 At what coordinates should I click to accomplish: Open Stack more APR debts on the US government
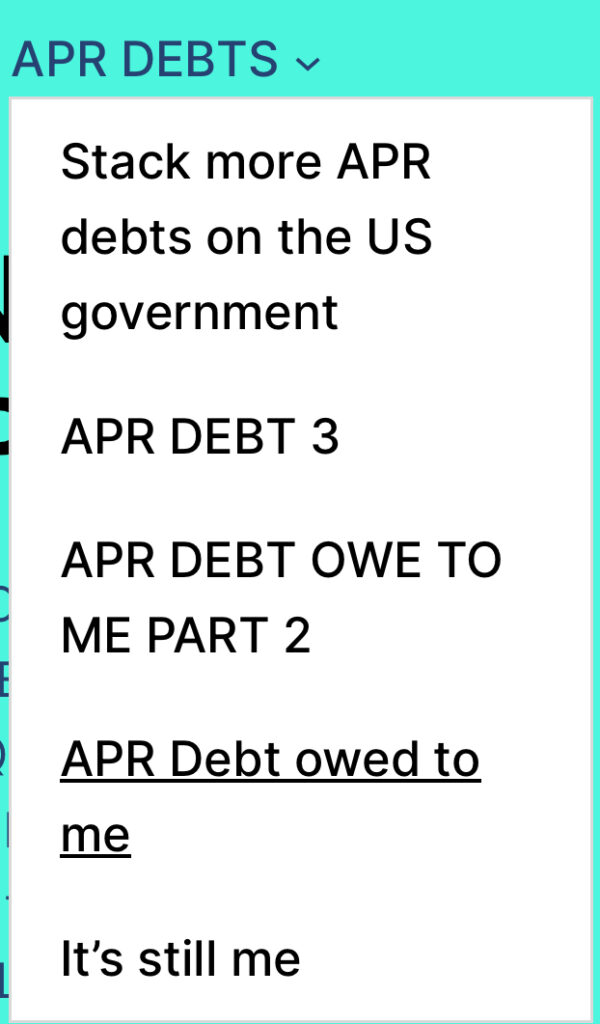pyautogui.click(x=247, y=236)
